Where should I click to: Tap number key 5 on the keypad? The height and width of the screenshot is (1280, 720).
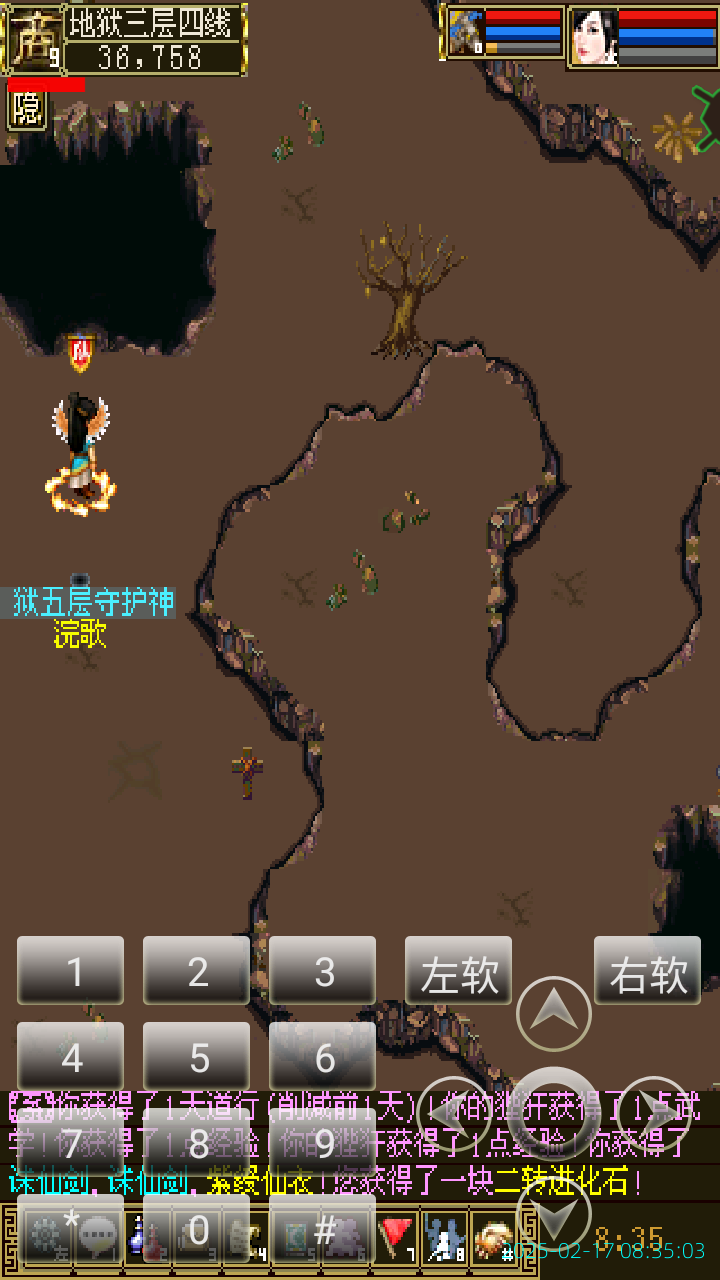(x=197, y=1056)
